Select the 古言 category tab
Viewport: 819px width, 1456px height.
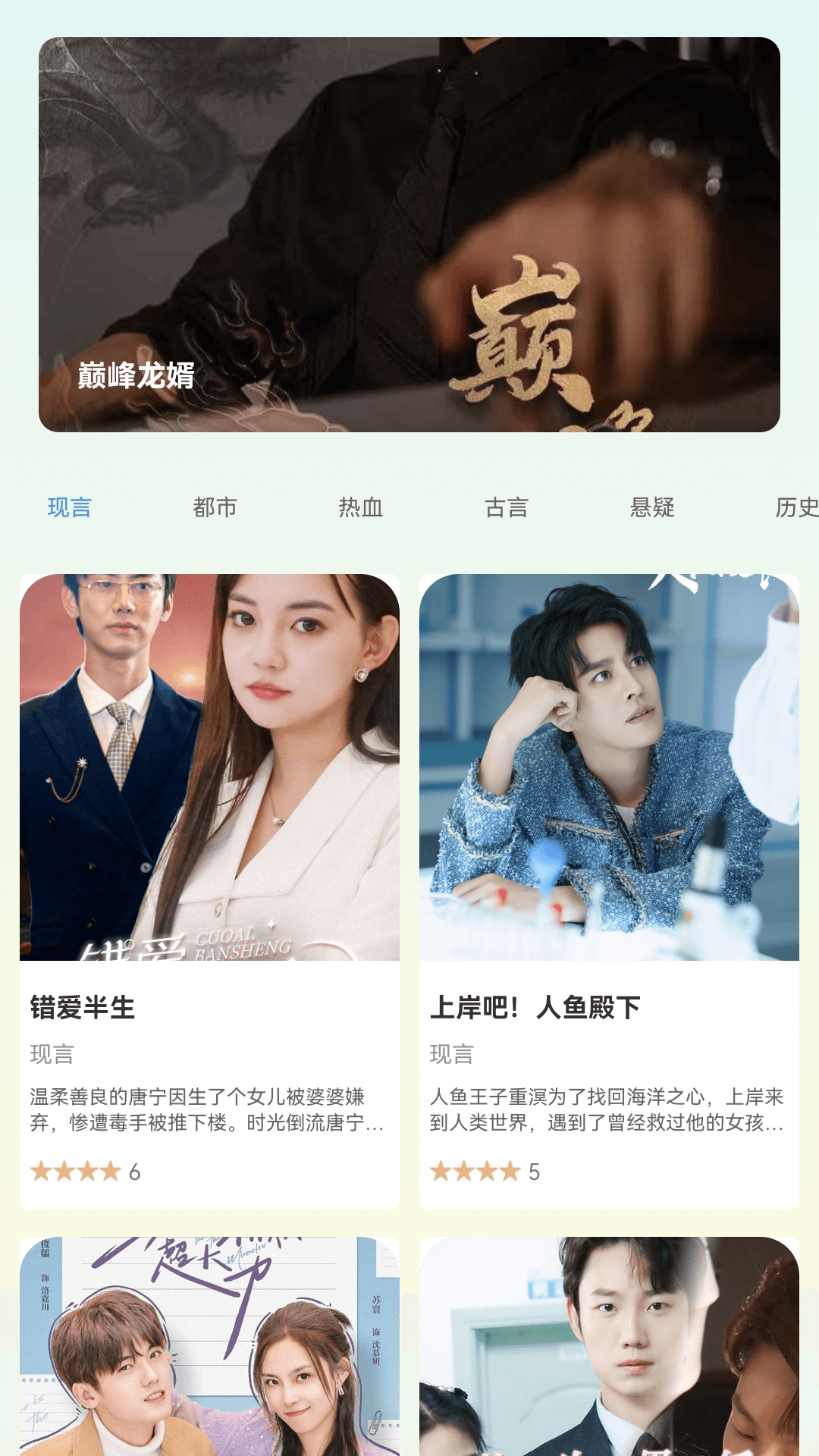(x=507, y=508)
